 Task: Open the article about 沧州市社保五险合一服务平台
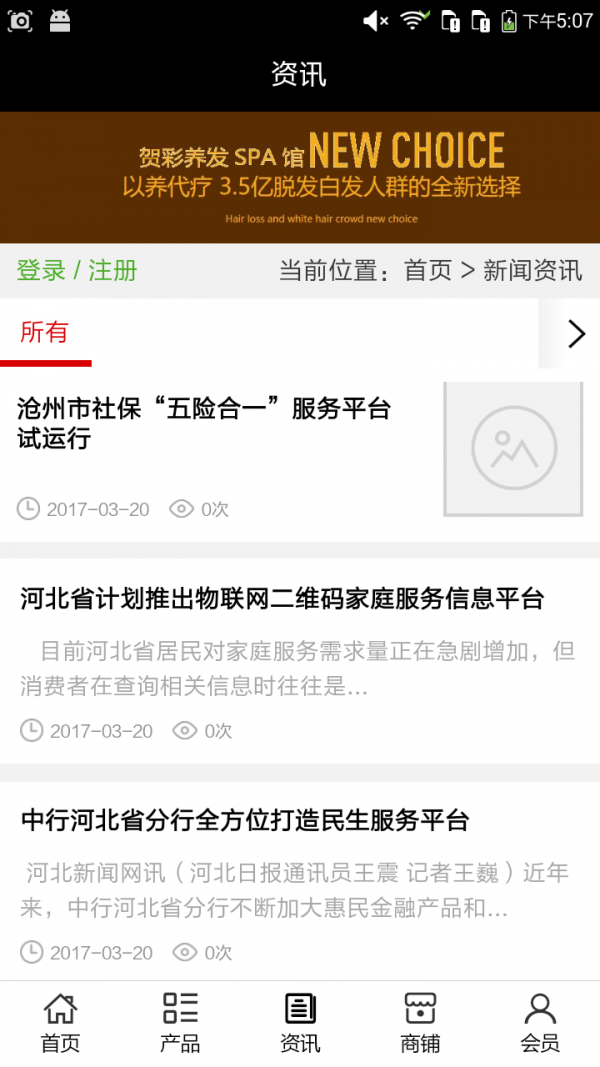click(204, 423)
